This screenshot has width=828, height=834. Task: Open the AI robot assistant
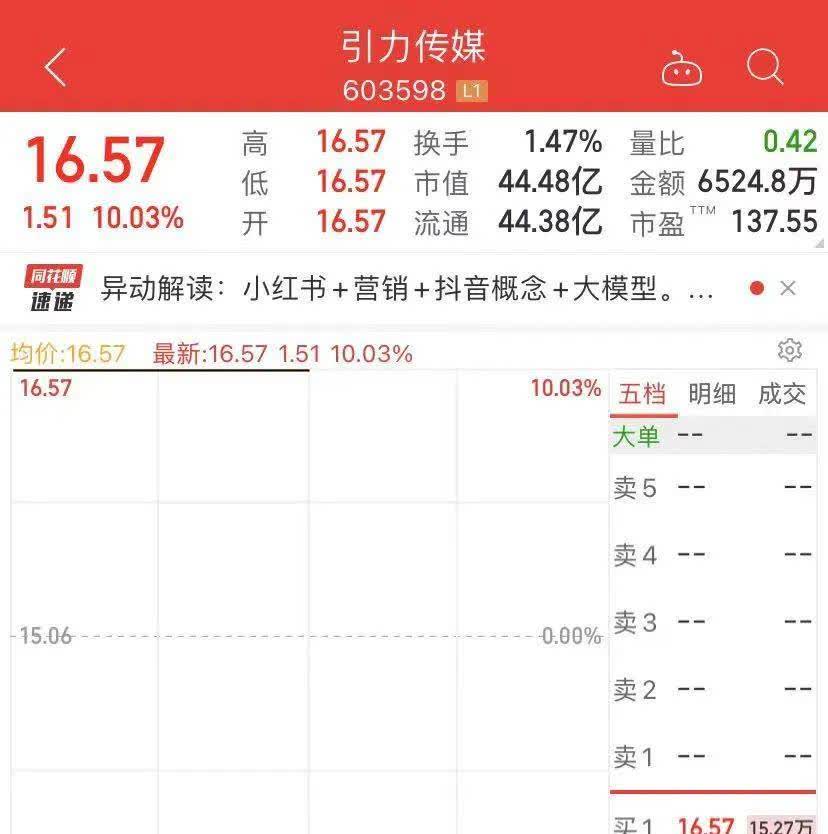pos(683,68)
